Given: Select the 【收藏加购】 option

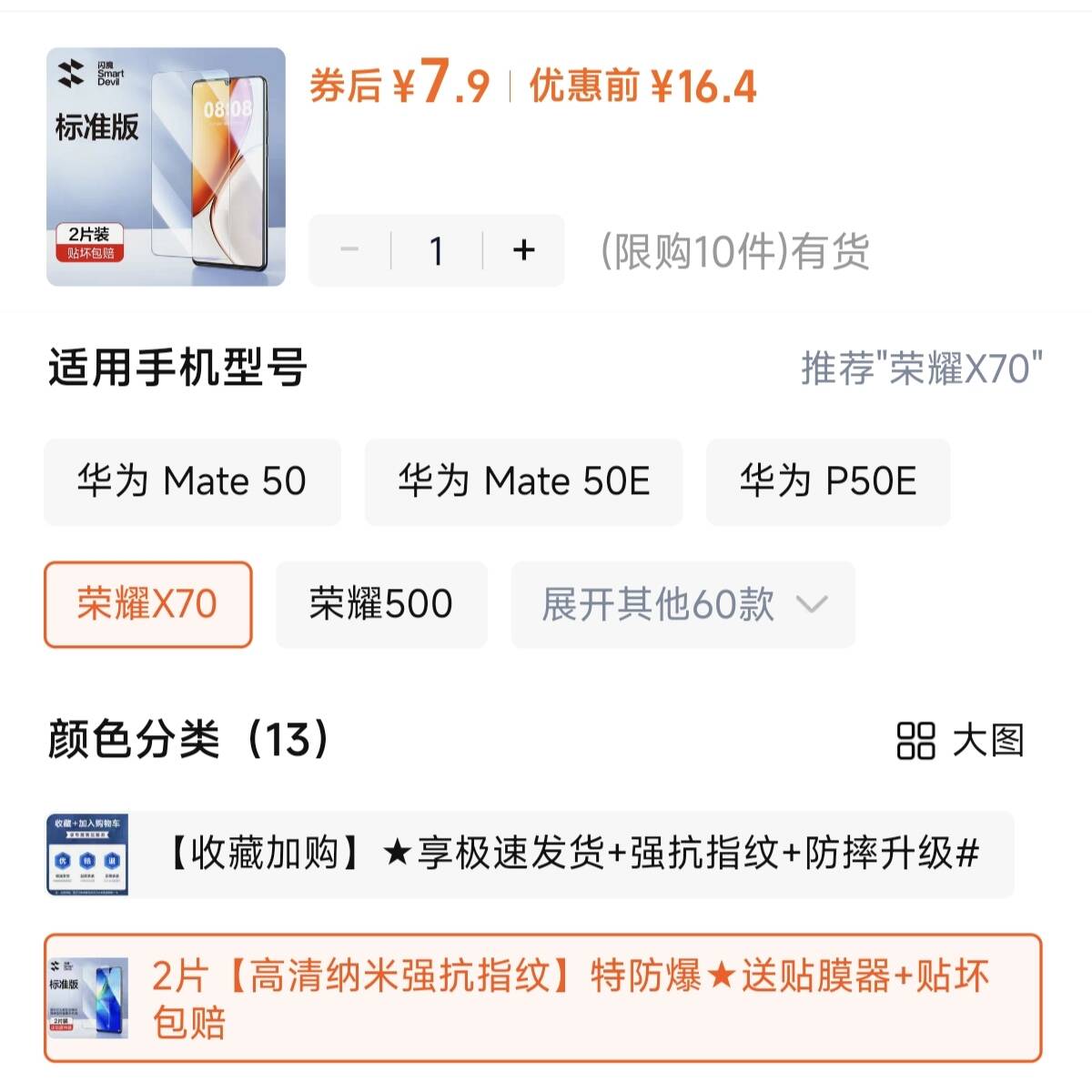Looking at the screenshot, I should click(530, 854).
